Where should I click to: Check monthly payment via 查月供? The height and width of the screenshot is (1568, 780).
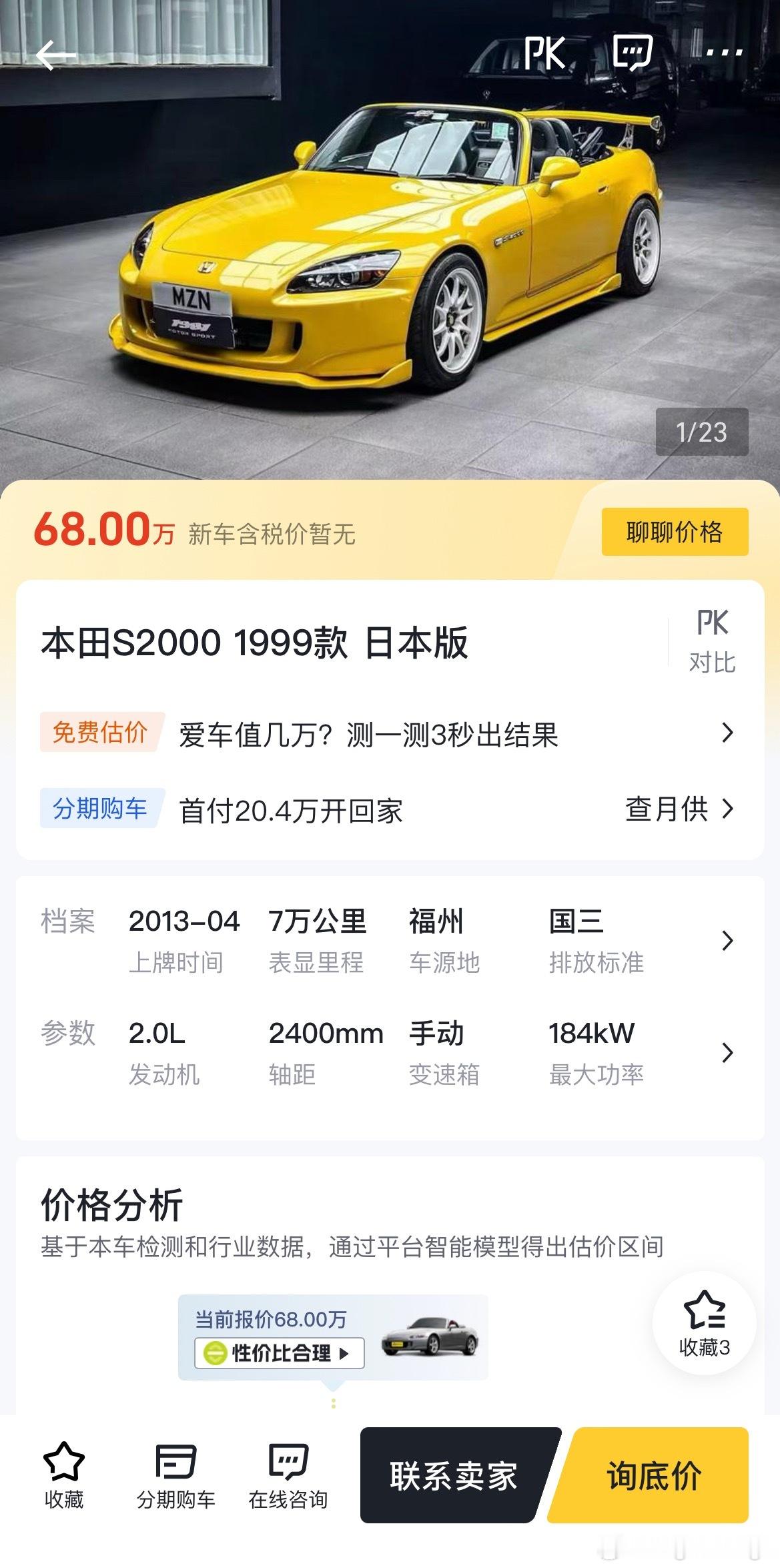click(x=679, y=809)
